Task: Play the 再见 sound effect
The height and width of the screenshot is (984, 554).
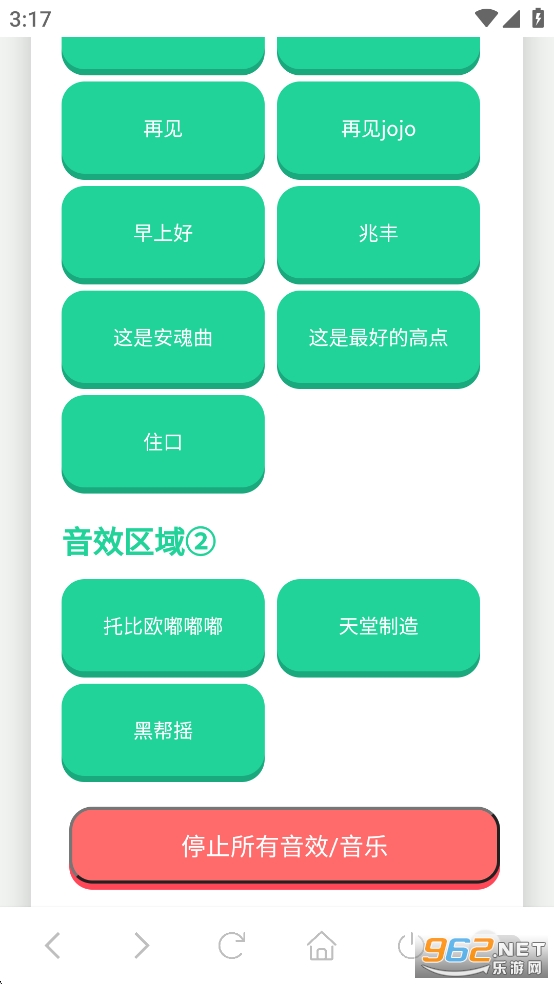Action: point(163,129)
